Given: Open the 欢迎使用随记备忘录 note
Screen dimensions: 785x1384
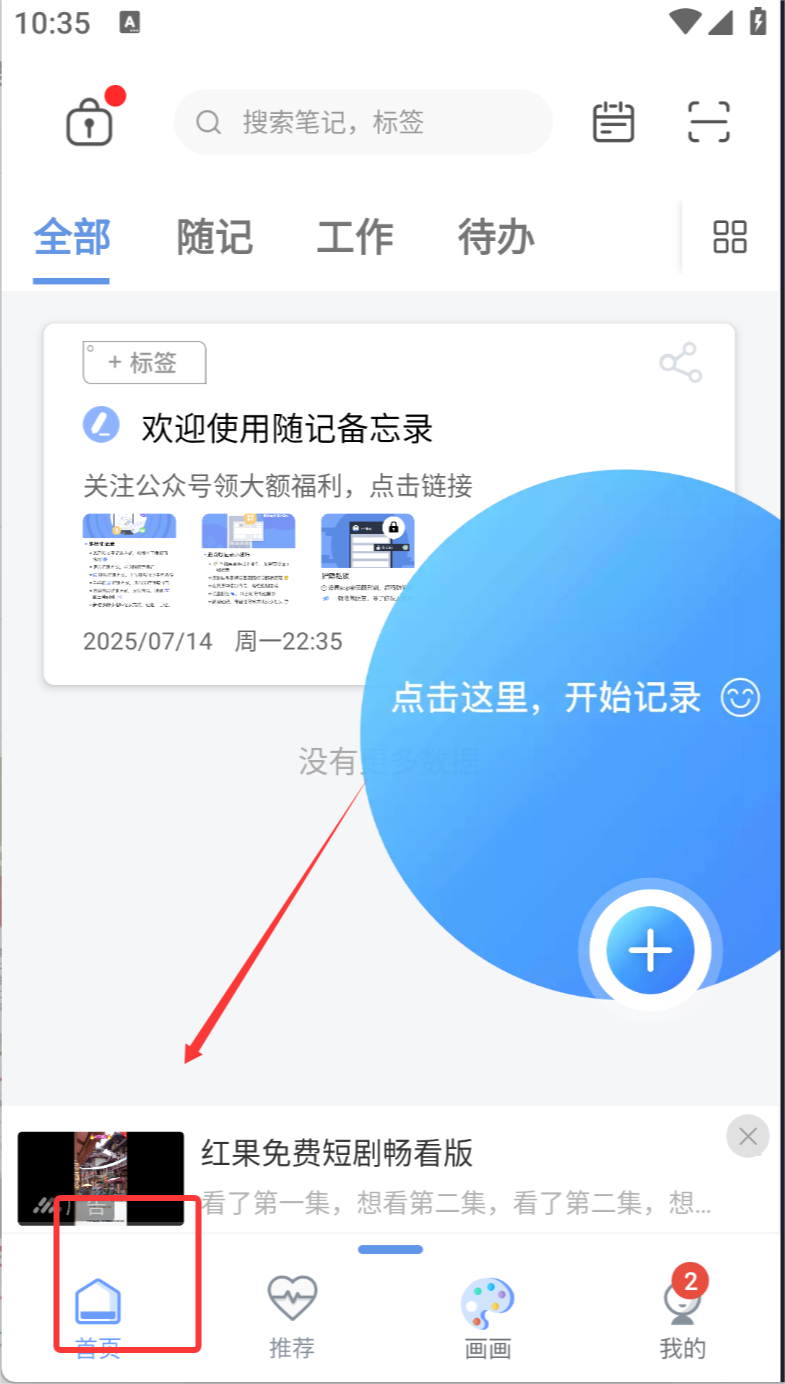Looking at the screenshot, I should coord(287,429).
